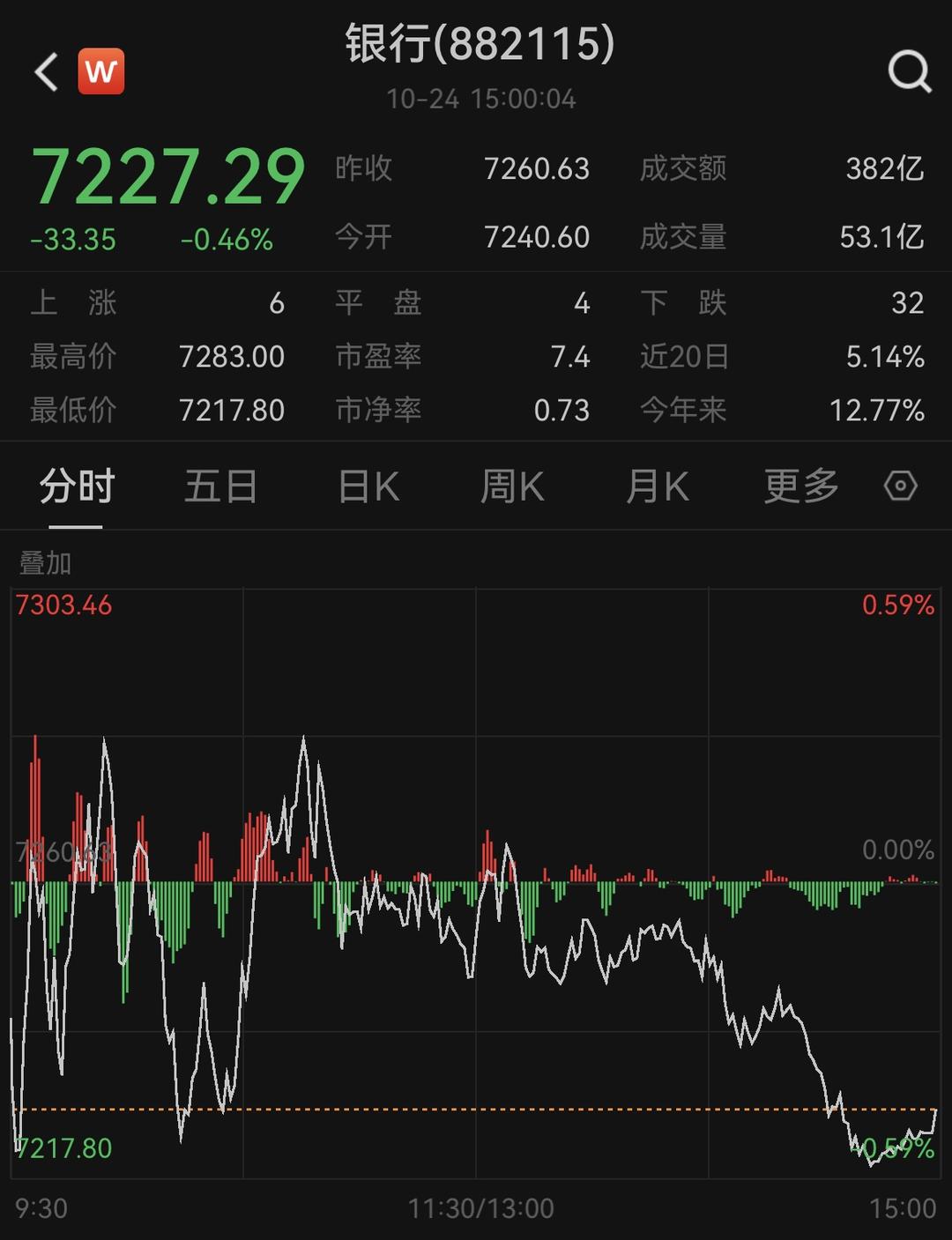The image size is (952, 1240).
Task: Tap the red W logo button
Action: click(101, 71)
